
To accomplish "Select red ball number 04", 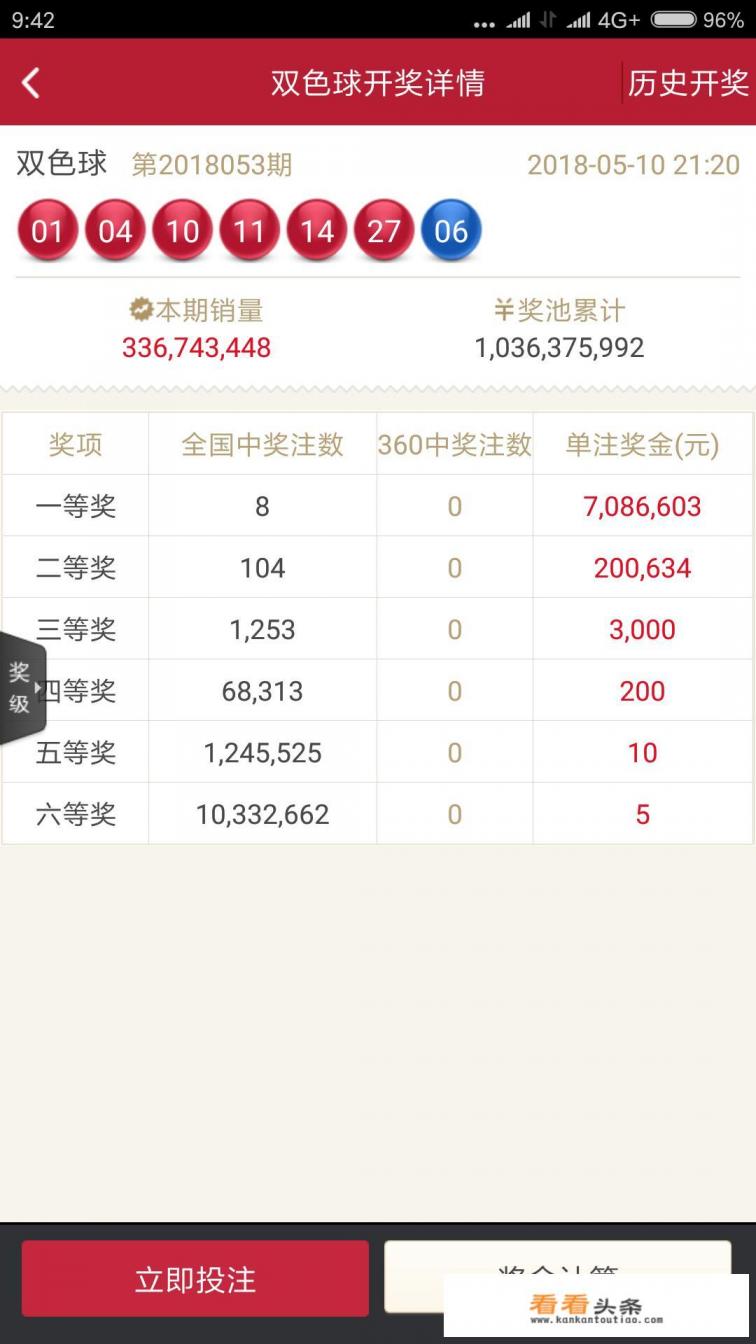I will tap(114, 230).
